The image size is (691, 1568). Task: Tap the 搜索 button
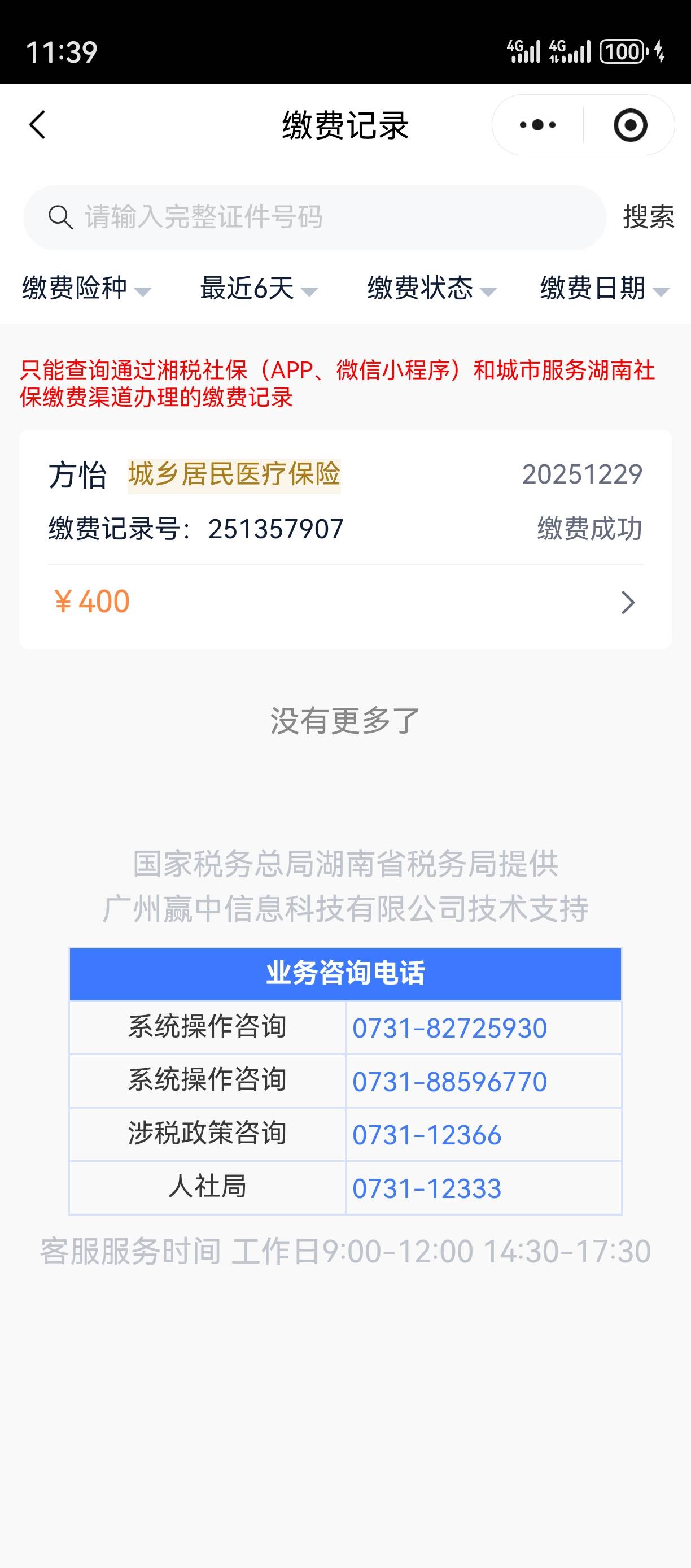(649, 217)
